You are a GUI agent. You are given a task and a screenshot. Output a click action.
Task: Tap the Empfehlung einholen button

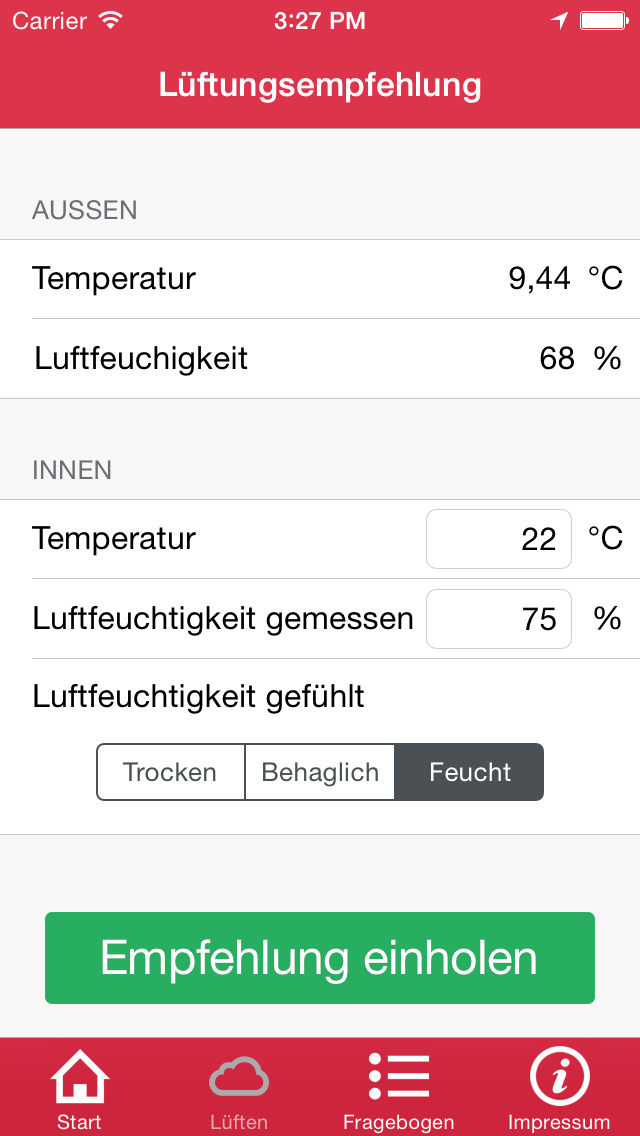click(320, 958)
